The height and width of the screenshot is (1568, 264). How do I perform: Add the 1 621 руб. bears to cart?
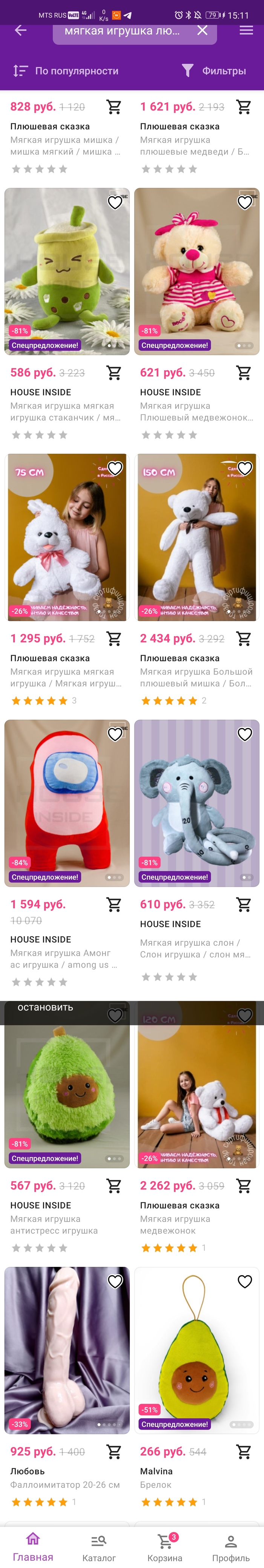243,107
